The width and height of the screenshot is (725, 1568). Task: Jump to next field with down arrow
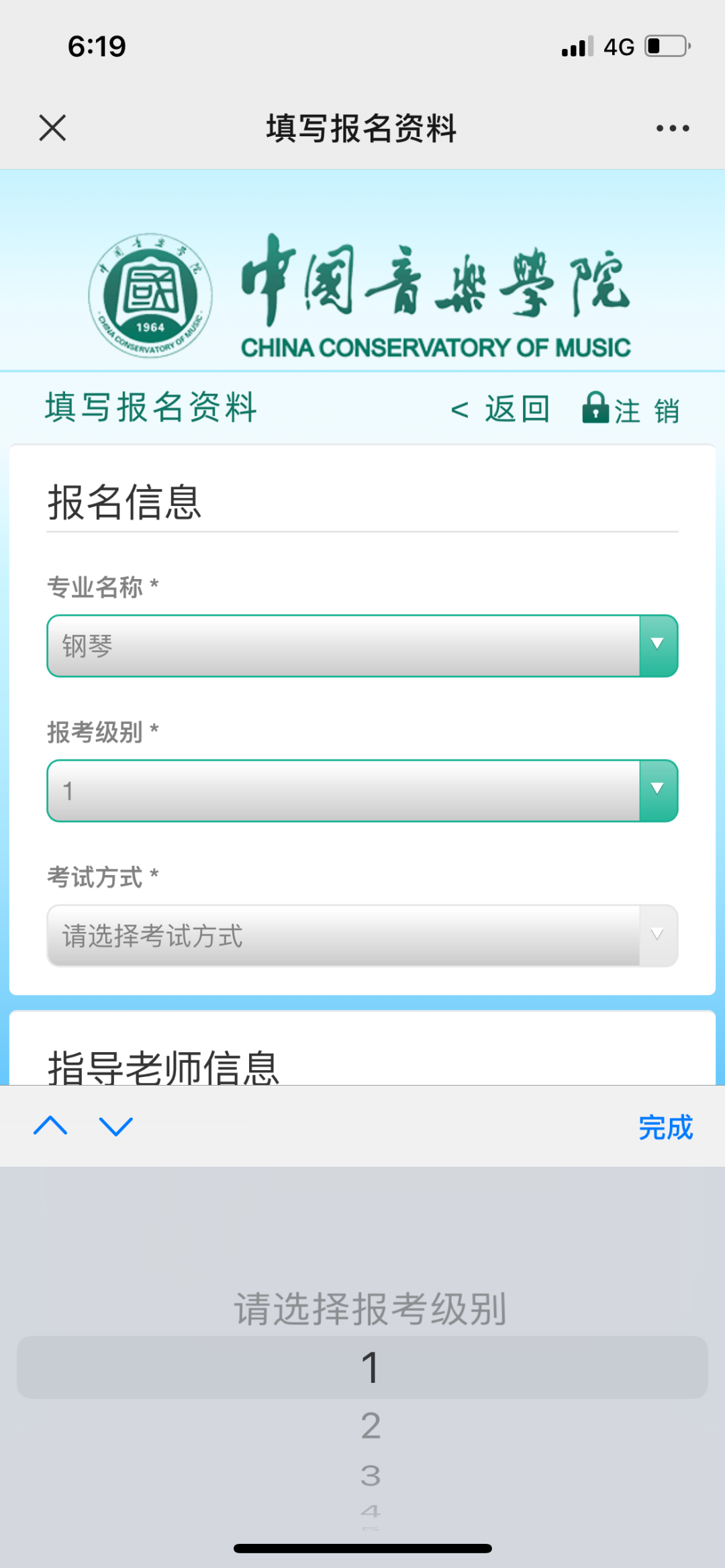116,1126
